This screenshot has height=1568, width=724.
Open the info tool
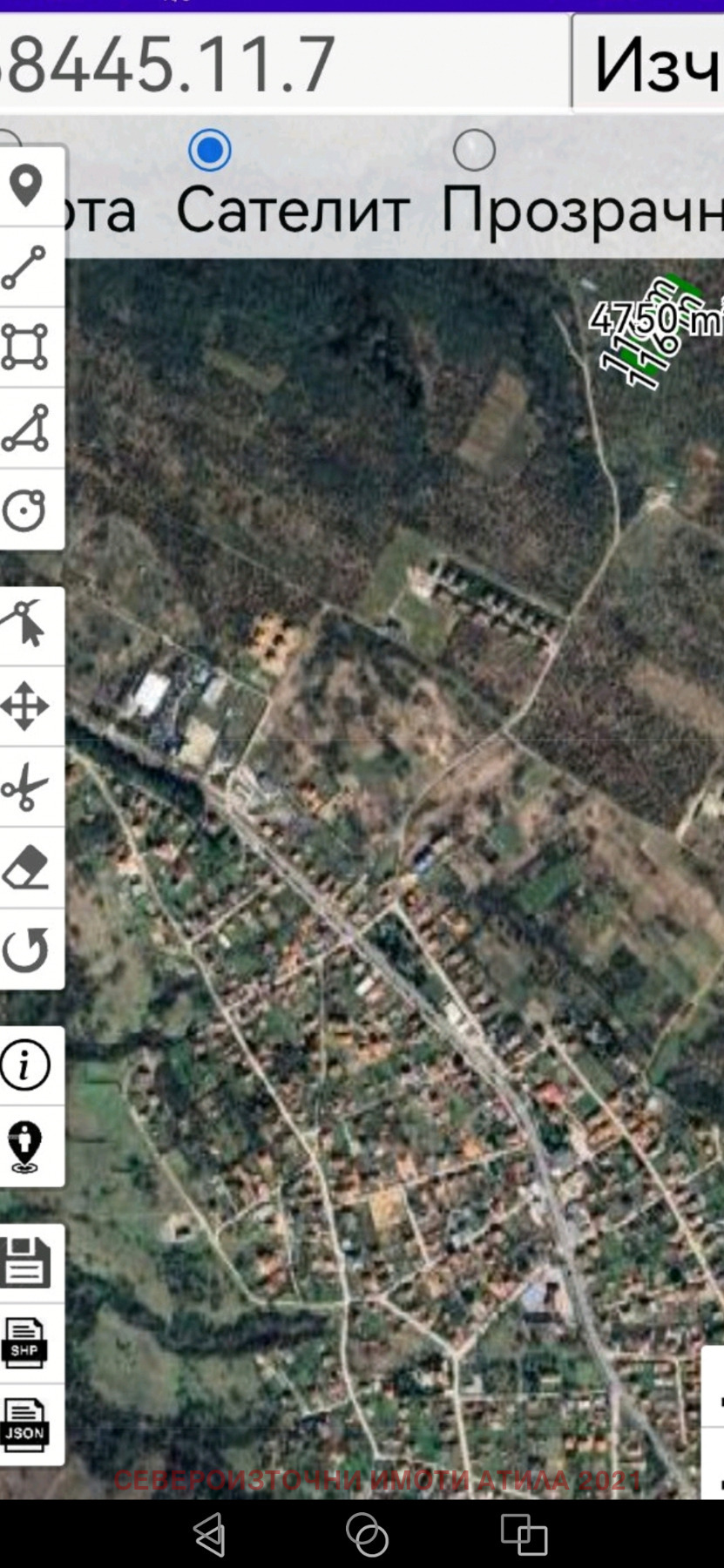point(25,1064)
